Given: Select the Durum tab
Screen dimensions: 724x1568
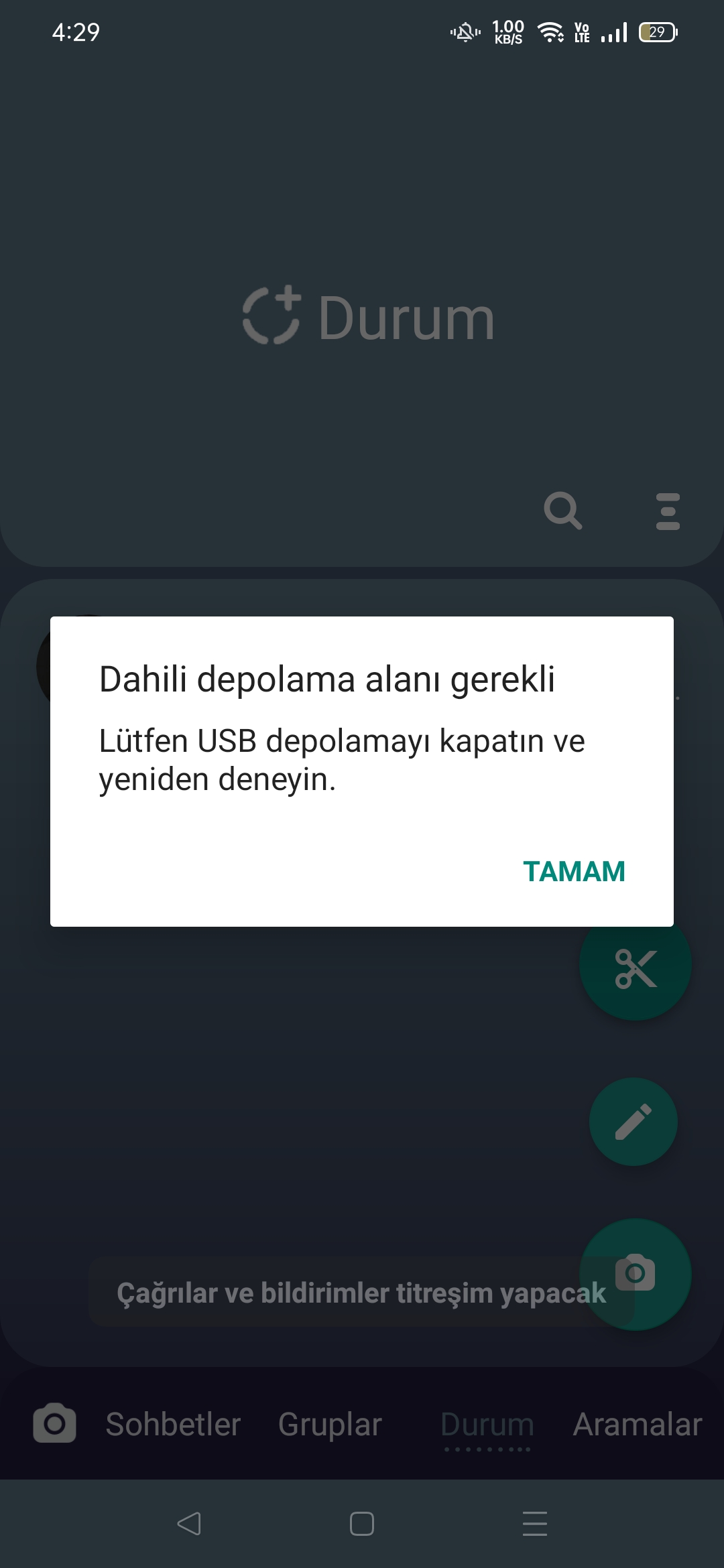Looking at the screenshot, I should click(x=487, y=1425).
